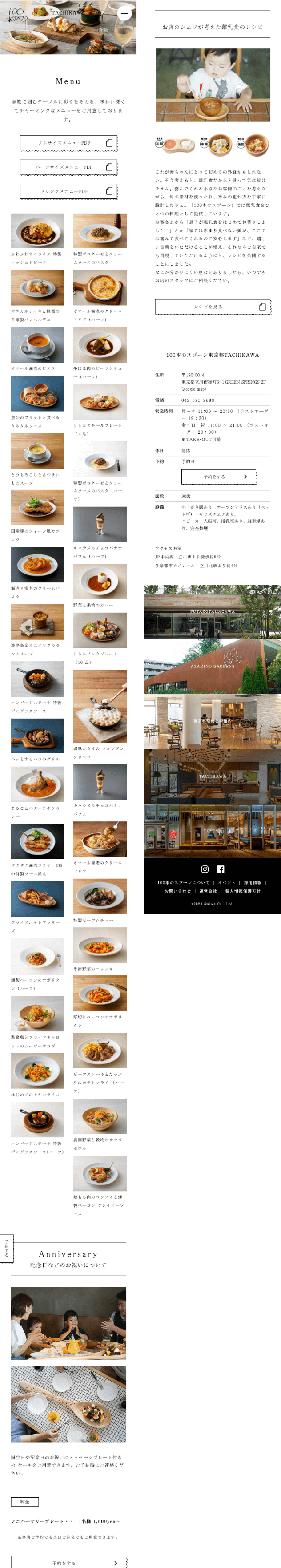Screen dimensions: 281x1568
Task: Open ハーフサイズメニューPDF
Action: pyautogui.click(x=68, y=167)
